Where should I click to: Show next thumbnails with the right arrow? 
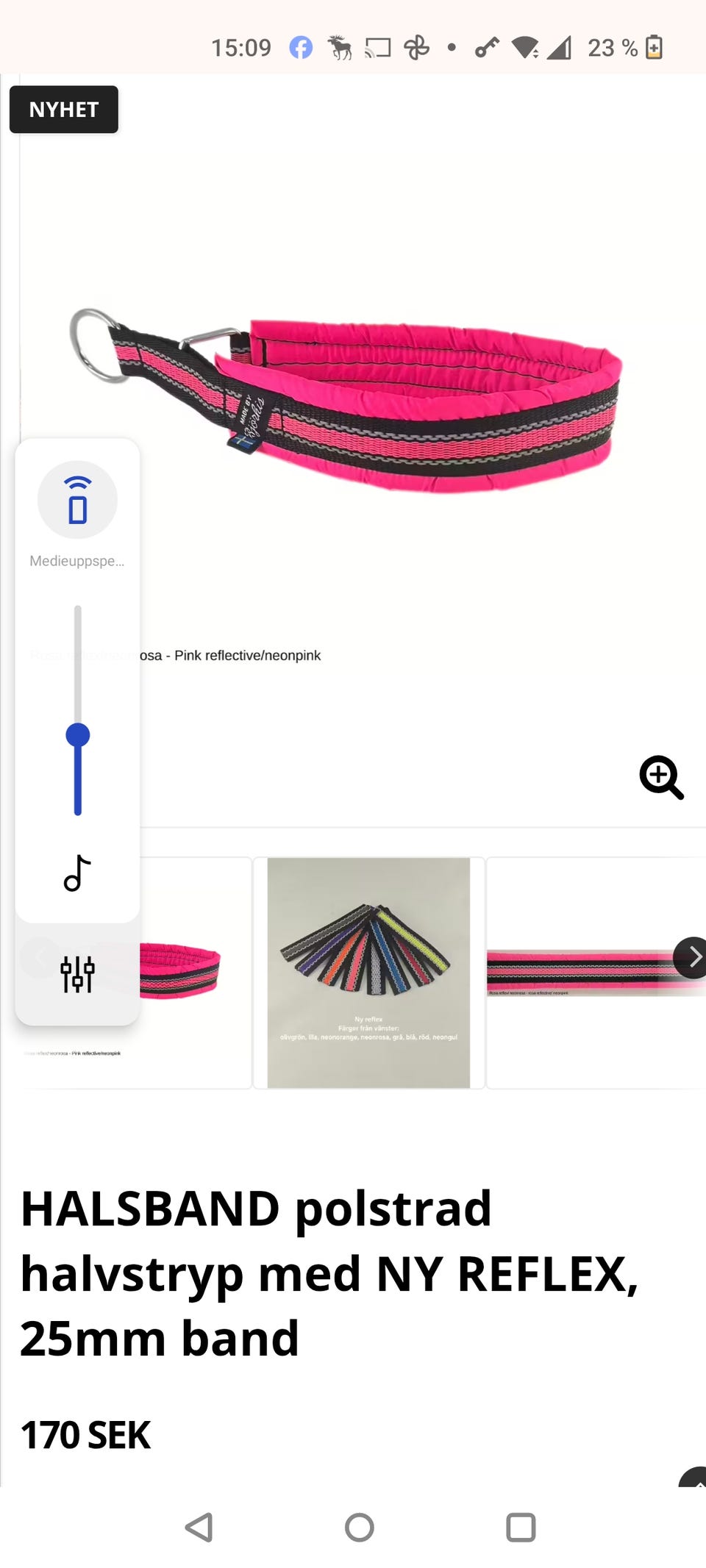[x=691, y=957]
